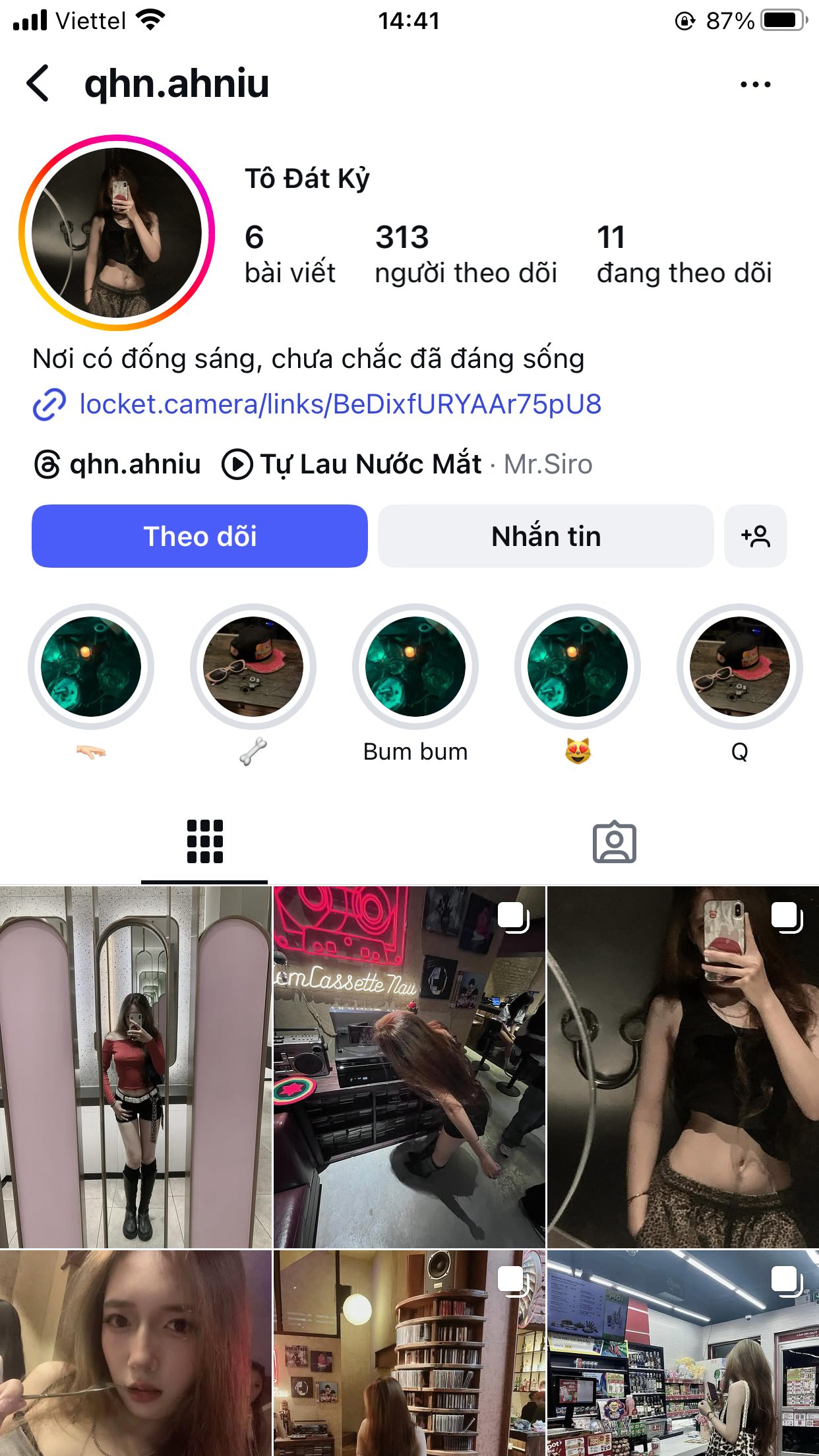View the profile picture story
This screenshot has width=819, height=1456.
[x=117, y=233]
